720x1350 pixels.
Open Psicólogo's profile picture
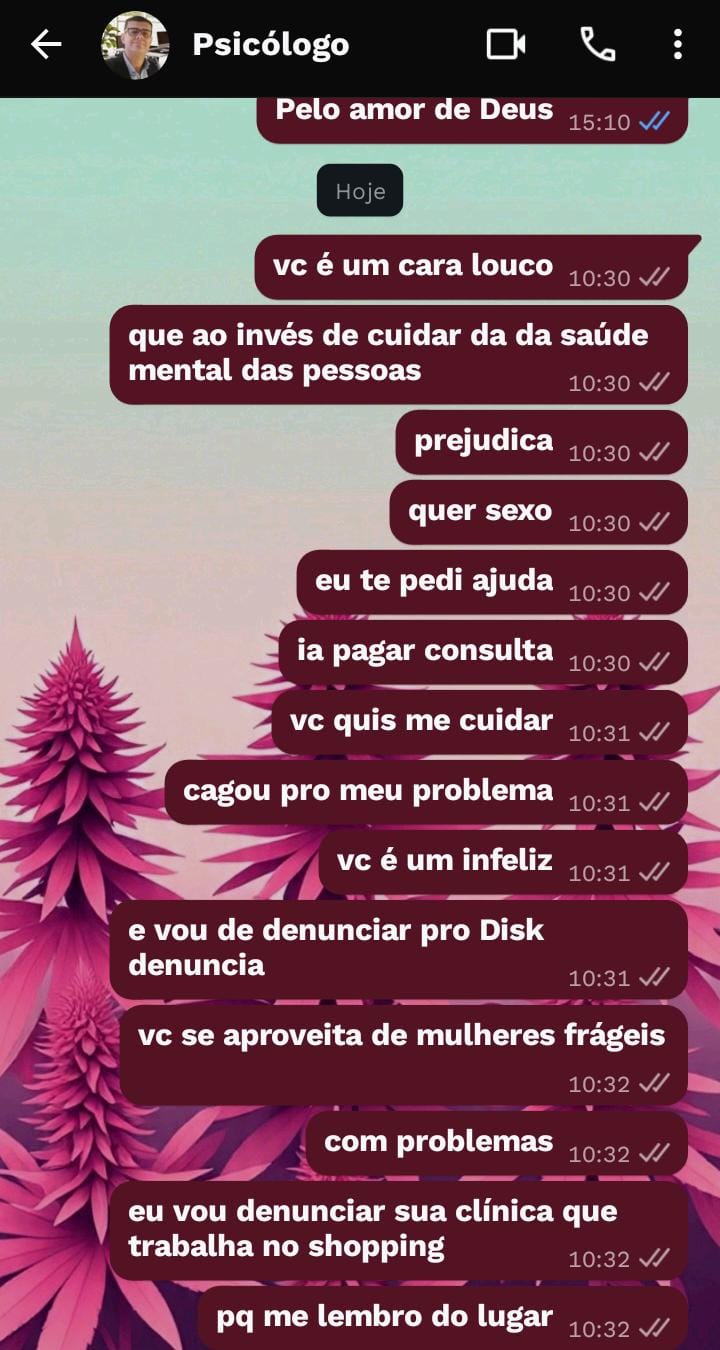click(135, 45)
